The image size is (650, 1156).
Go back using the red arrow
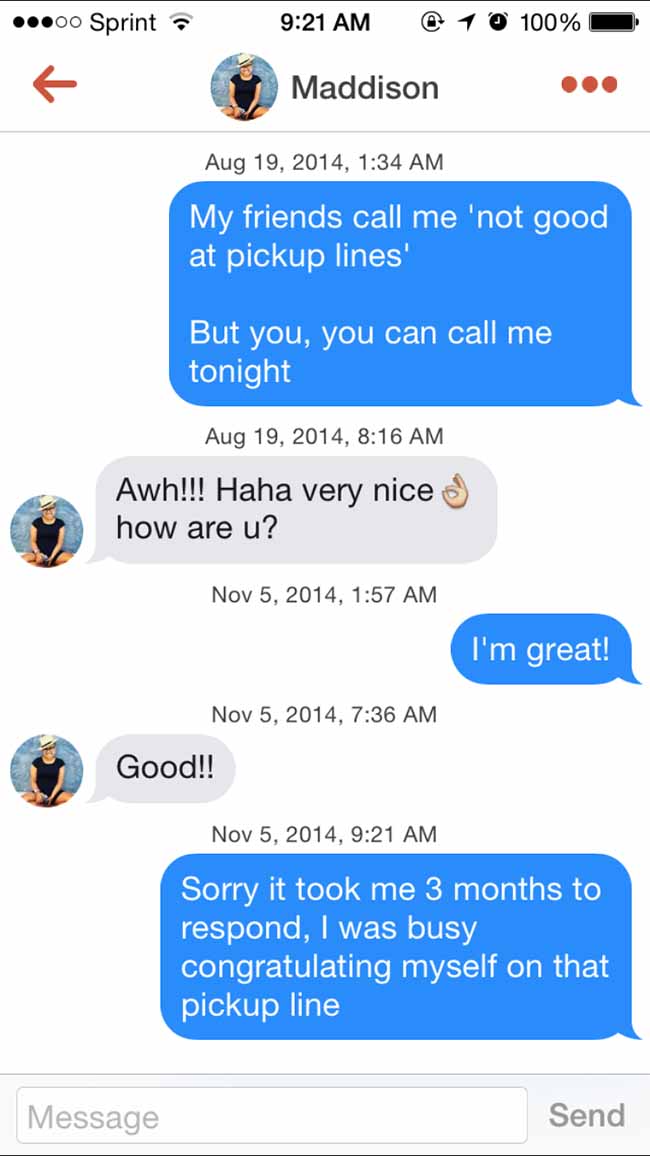(55, 85)
